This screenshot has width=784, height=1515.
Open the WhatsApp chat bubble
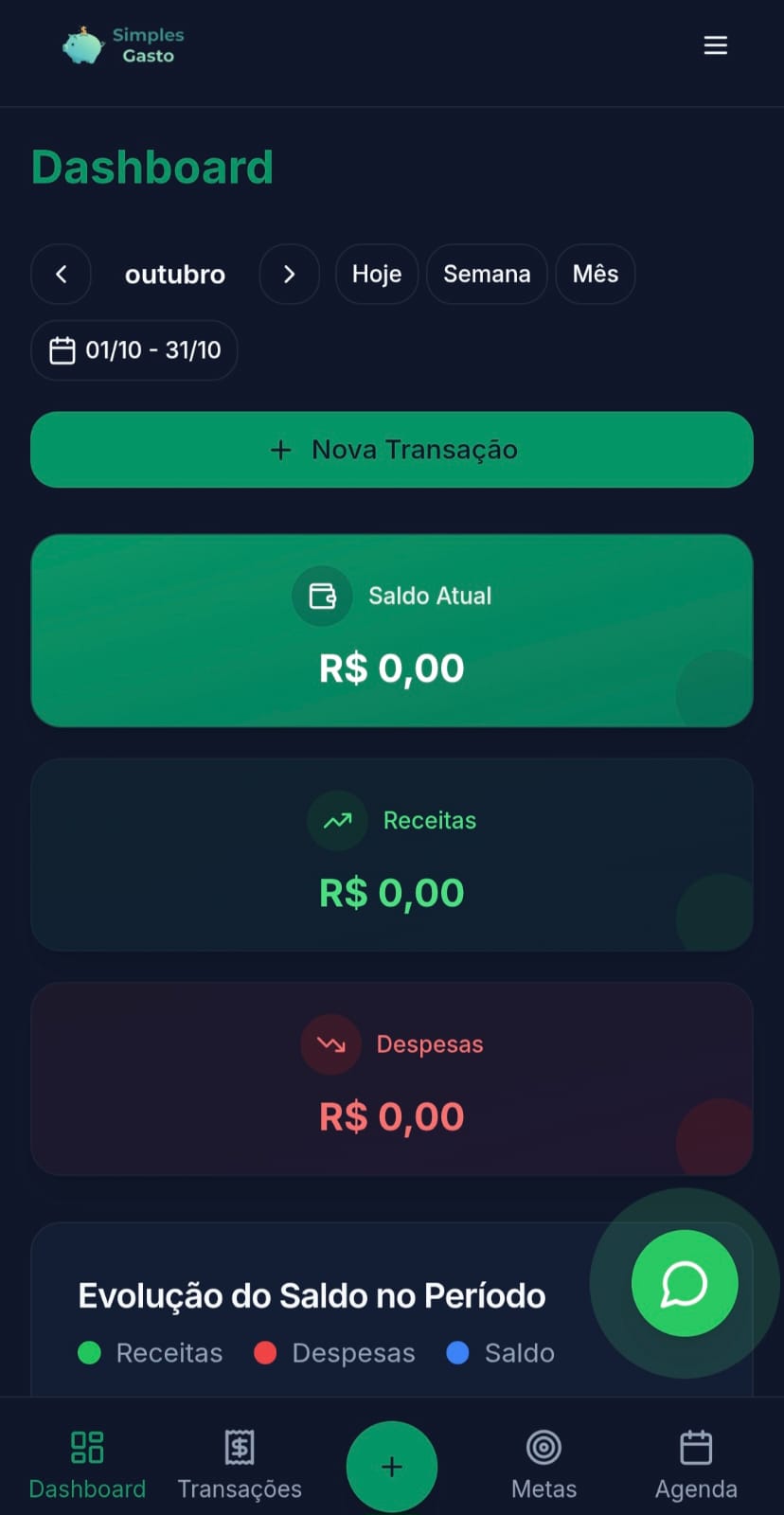pyautogui.click(x=684, y=1283)
